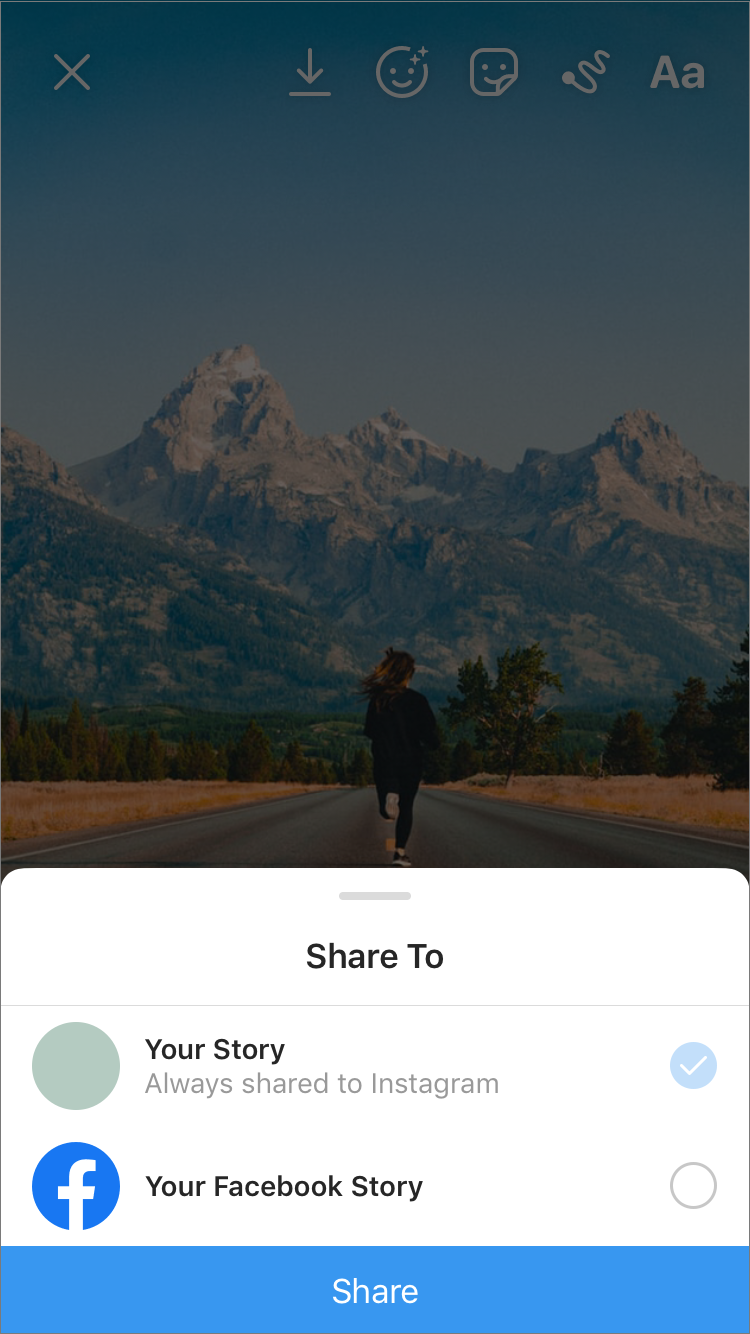The width and height of the screenshot is (750, 1334).
Task: Select the drawing tool
Action: tap(585, 73)
